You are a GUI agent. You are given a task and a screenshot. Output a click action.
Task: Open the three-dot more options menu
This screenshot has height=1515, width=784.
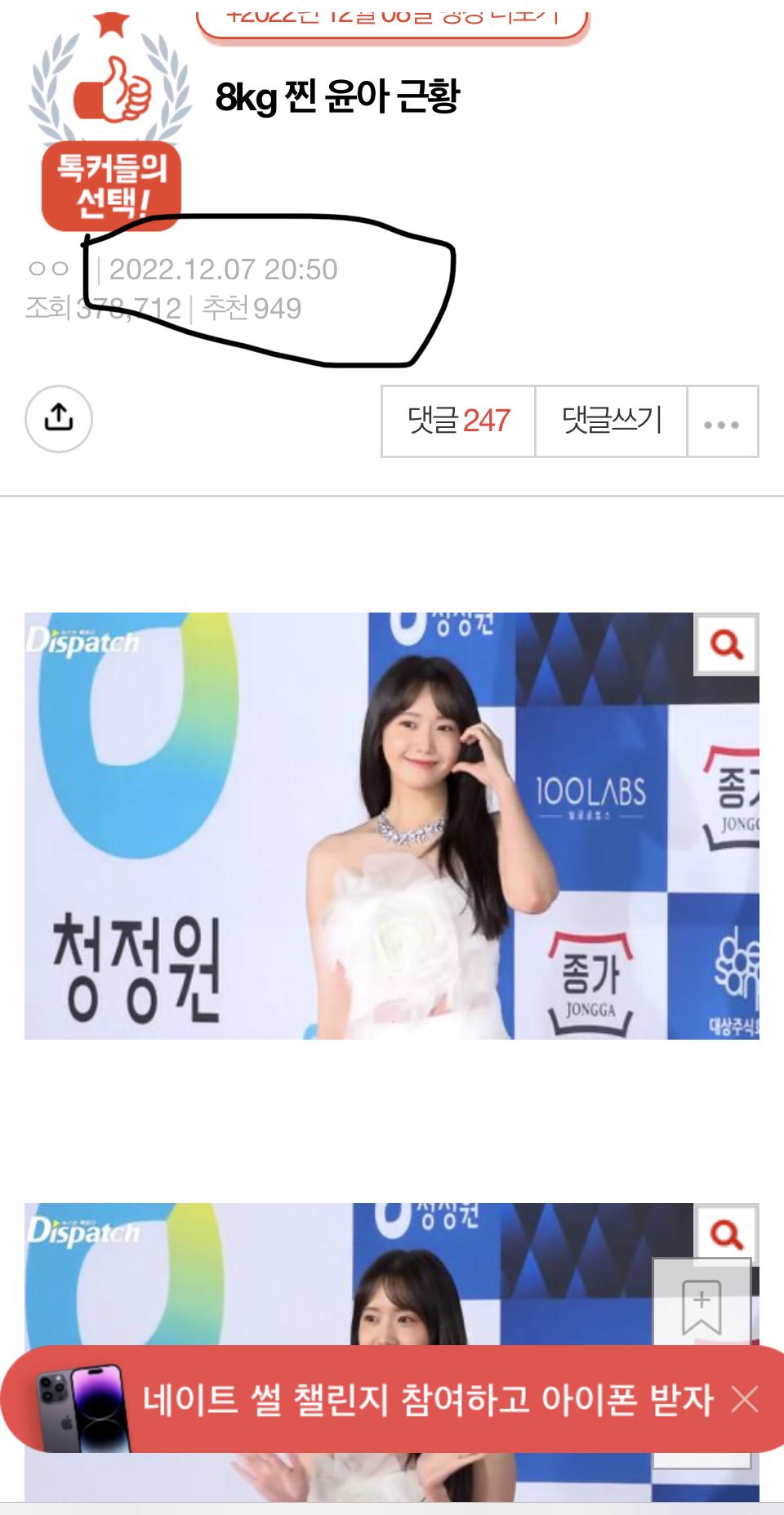(x=722, y=422)
